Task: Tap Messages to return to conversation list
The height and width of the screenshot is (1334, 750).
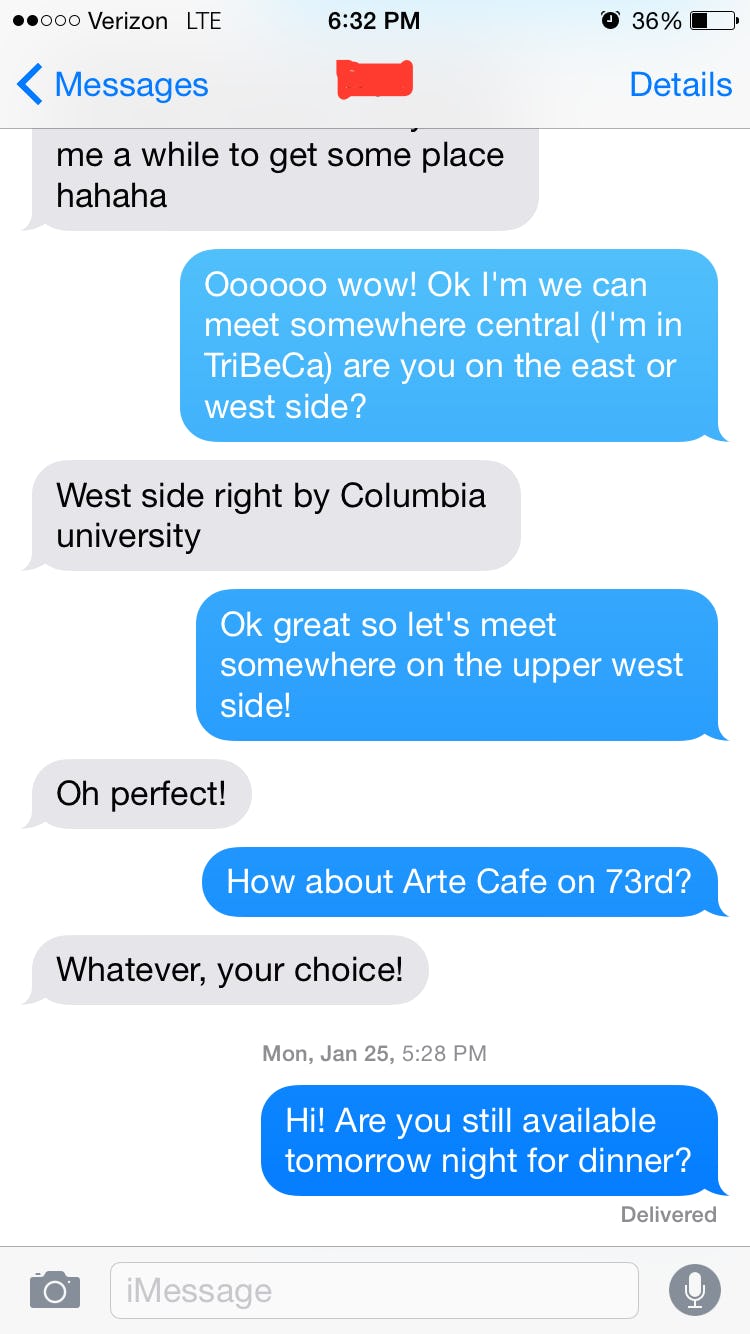Action: click(x=130, y=84)
